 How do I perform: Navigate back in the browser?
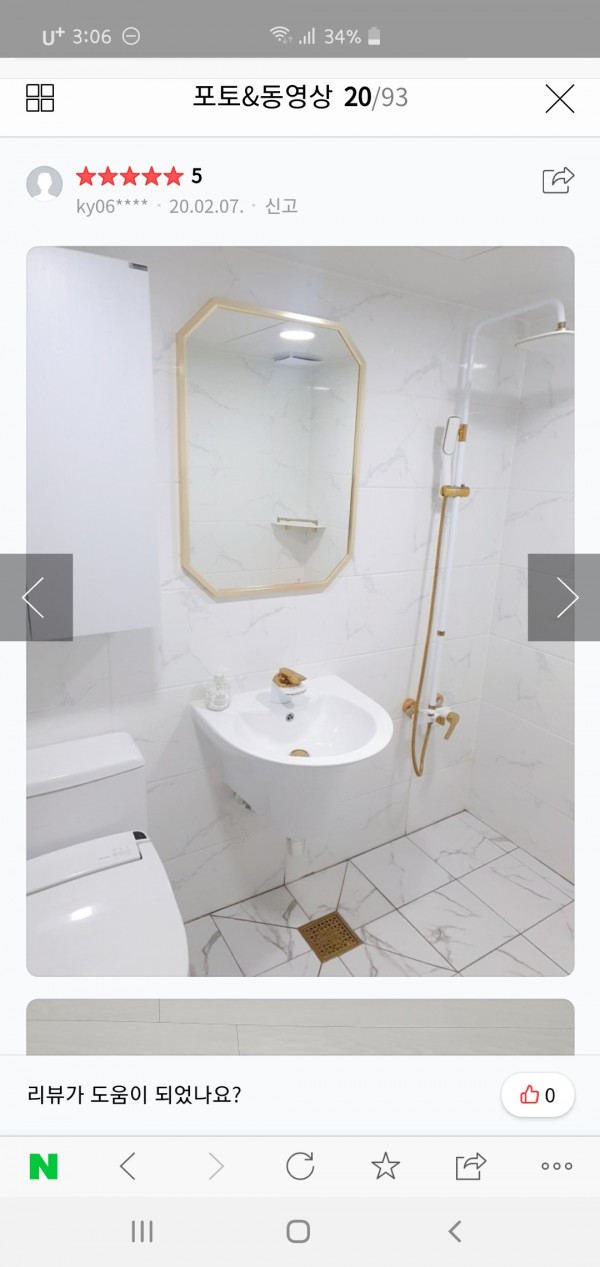pyautogui.click(x=128, y=1166)
